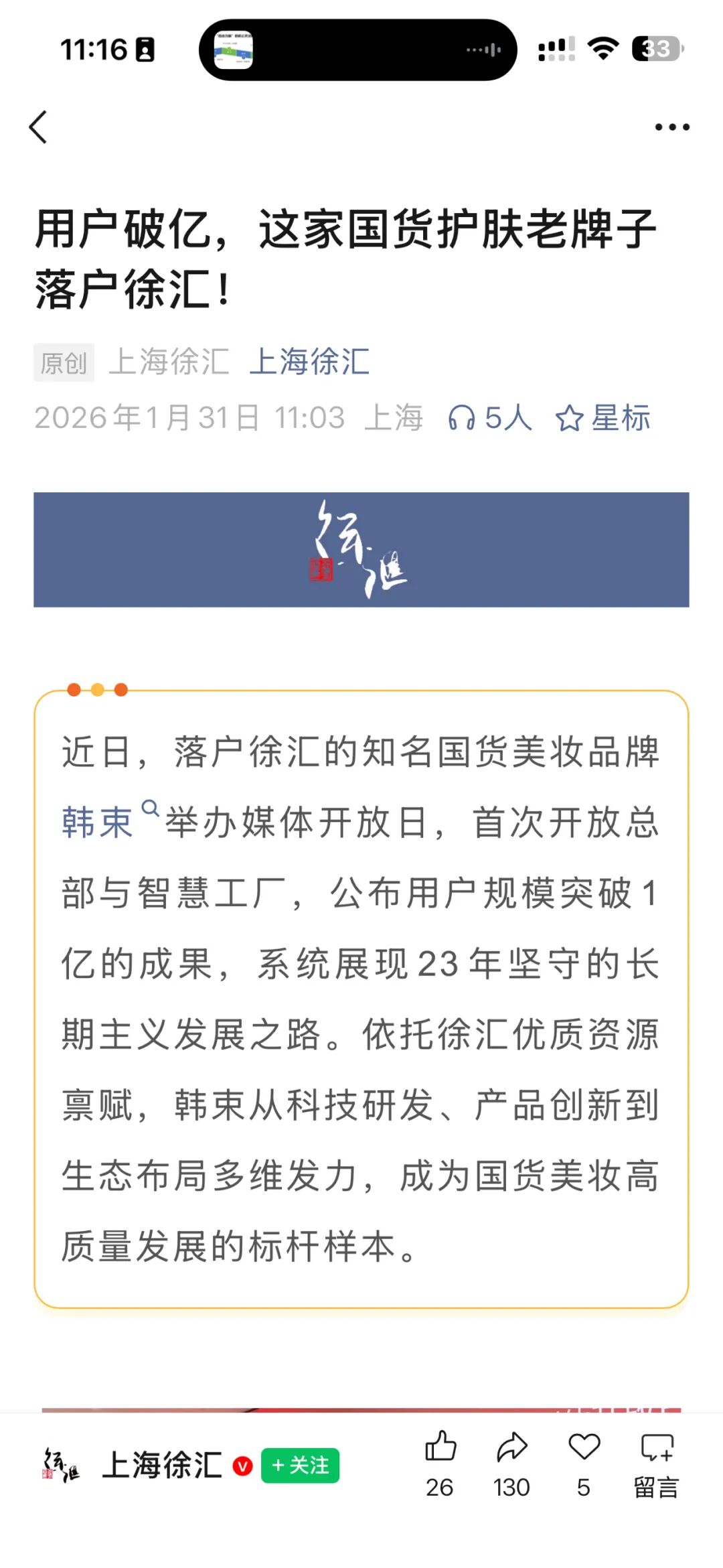Mark the account with 星标
This screenshot has height=1568, width=723.
603,418
